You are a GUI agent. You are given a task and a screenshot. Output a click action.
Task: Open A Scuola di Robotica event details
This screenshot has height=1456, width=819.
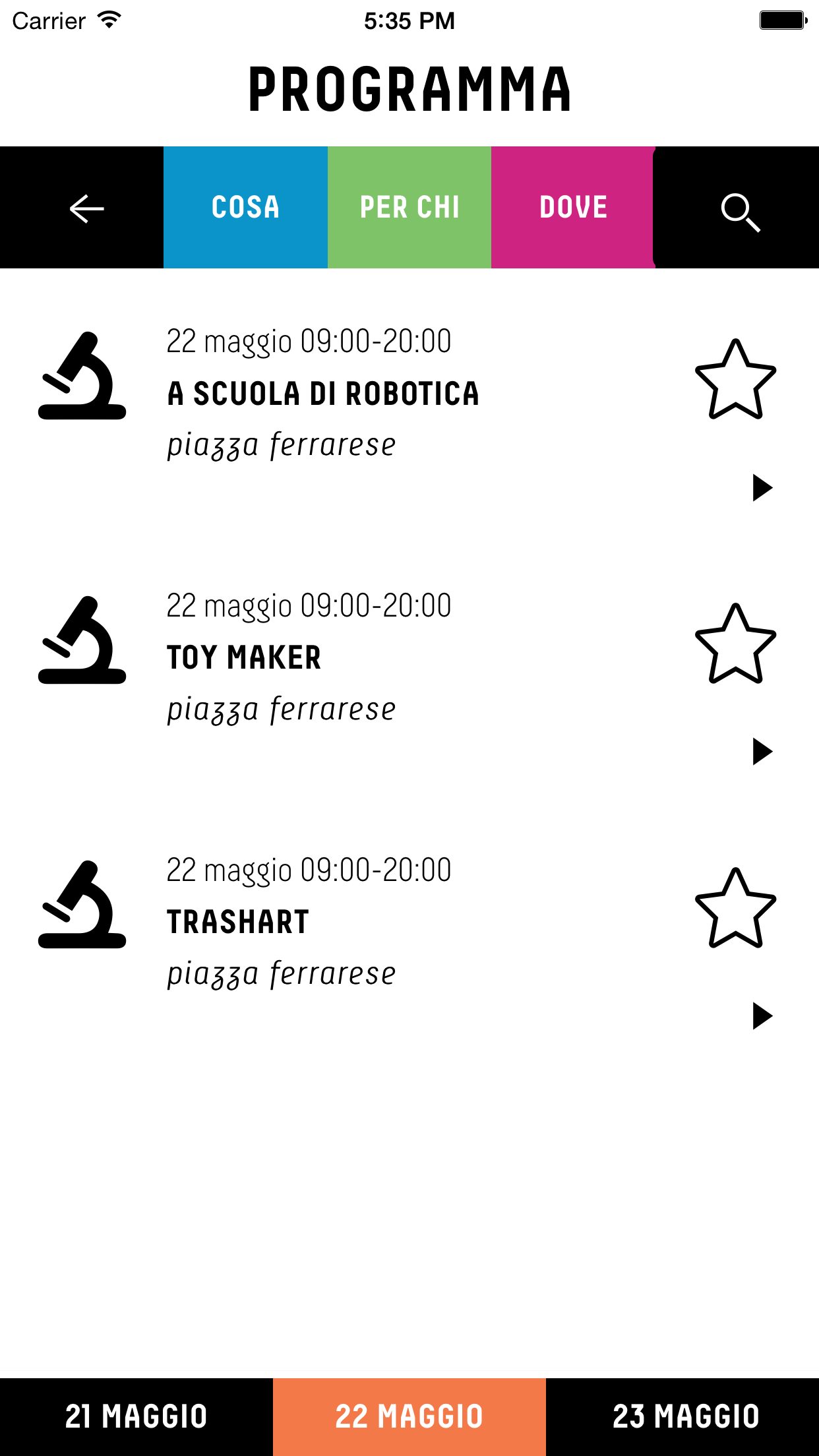(x=322, y=394)
